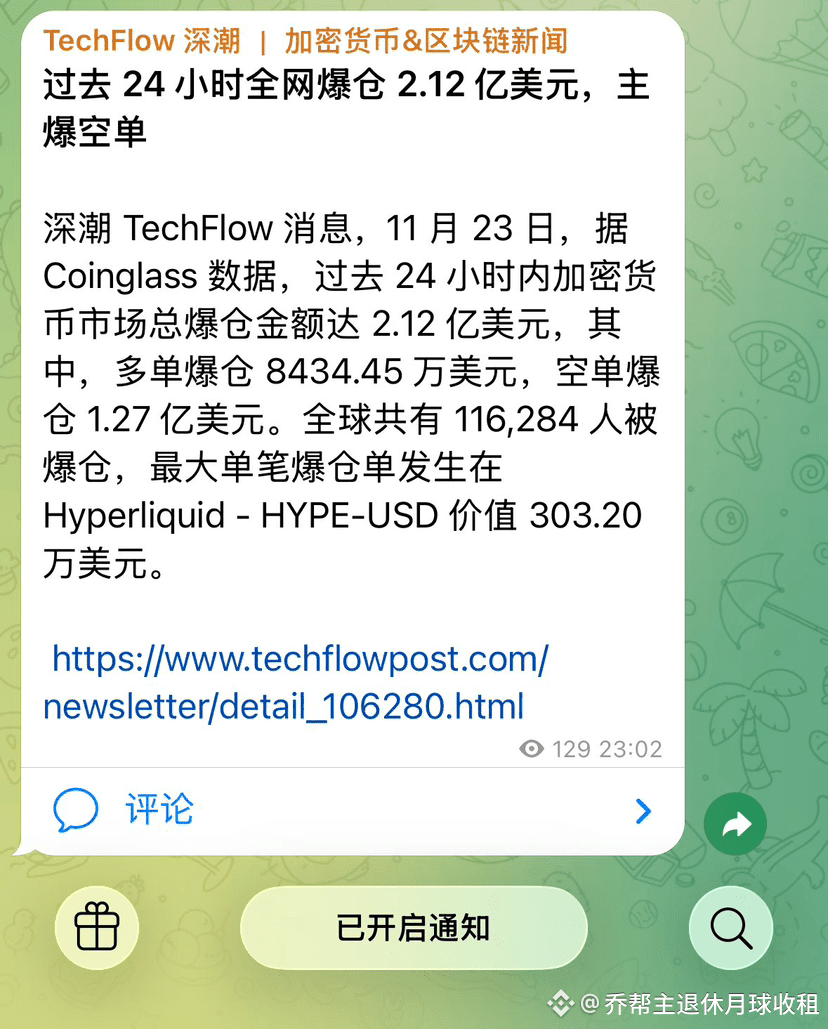Viewport: 828px width, 1029px height.
Task: Forward this post with the share arrow
Action: [x=735, y=825]
